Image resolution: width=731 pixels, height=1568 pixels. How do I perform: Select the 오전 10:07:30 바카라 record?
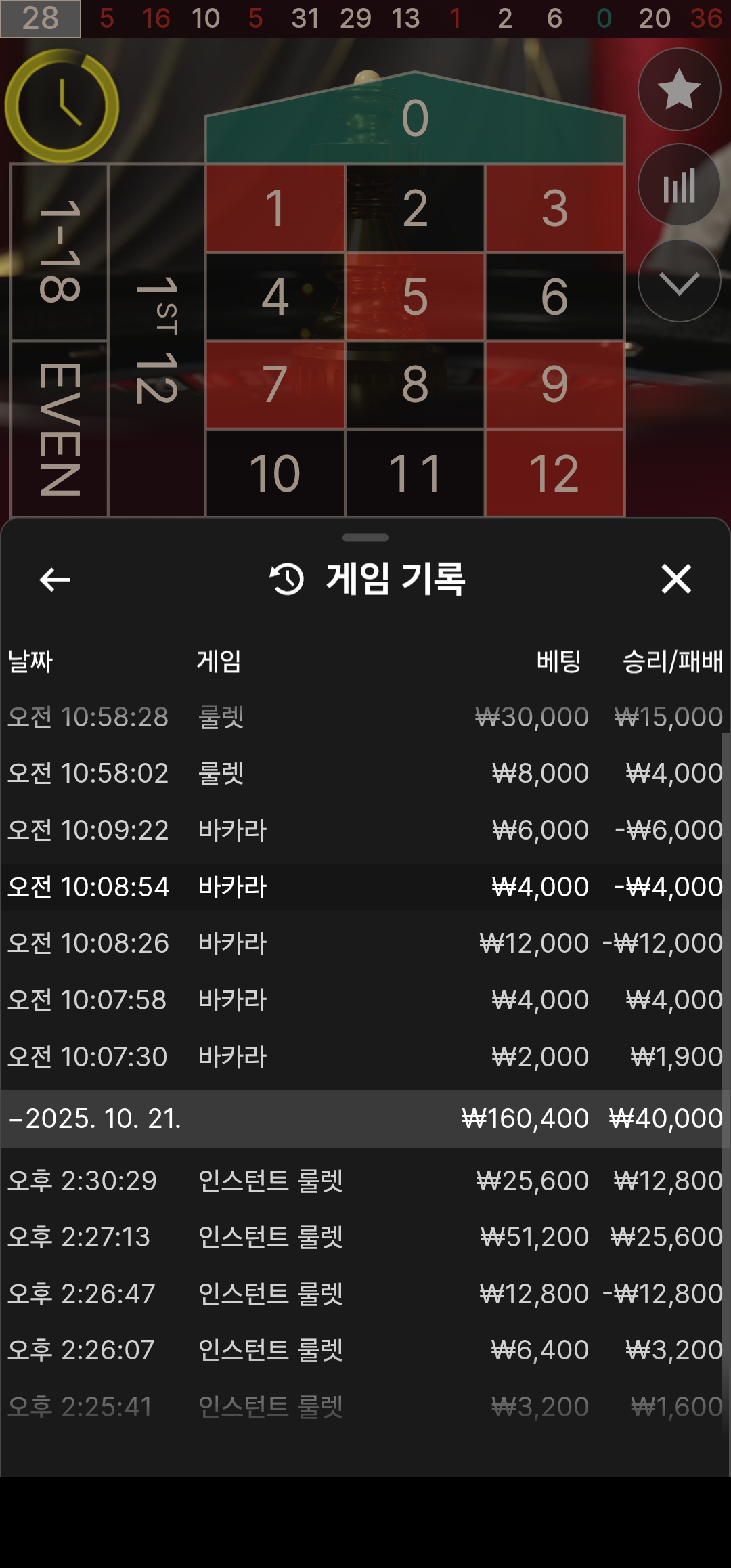pyautogui.click(x=365, y=1057)
